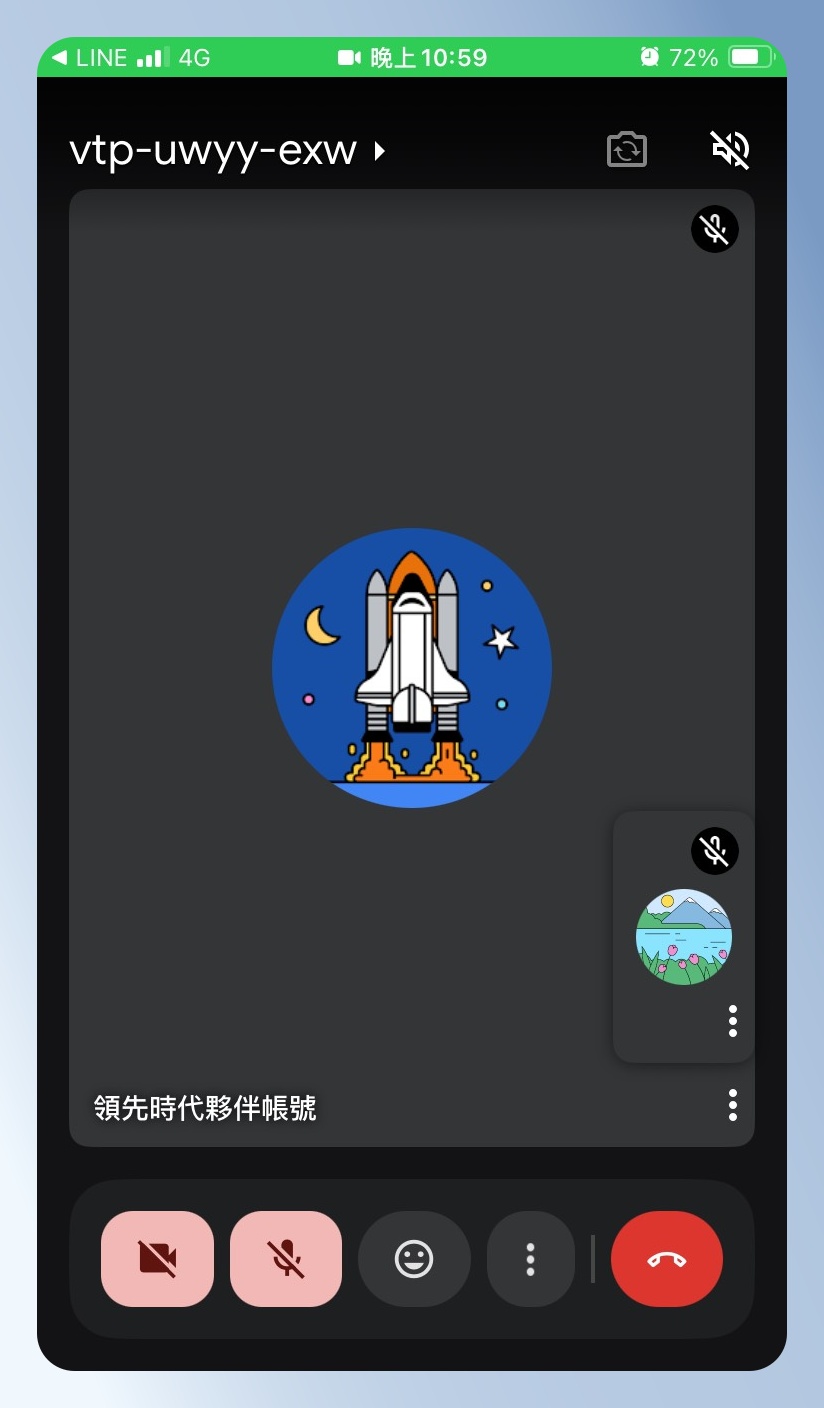Open meeting details for vtp-uwyy-exw

(x=227, y=150)
